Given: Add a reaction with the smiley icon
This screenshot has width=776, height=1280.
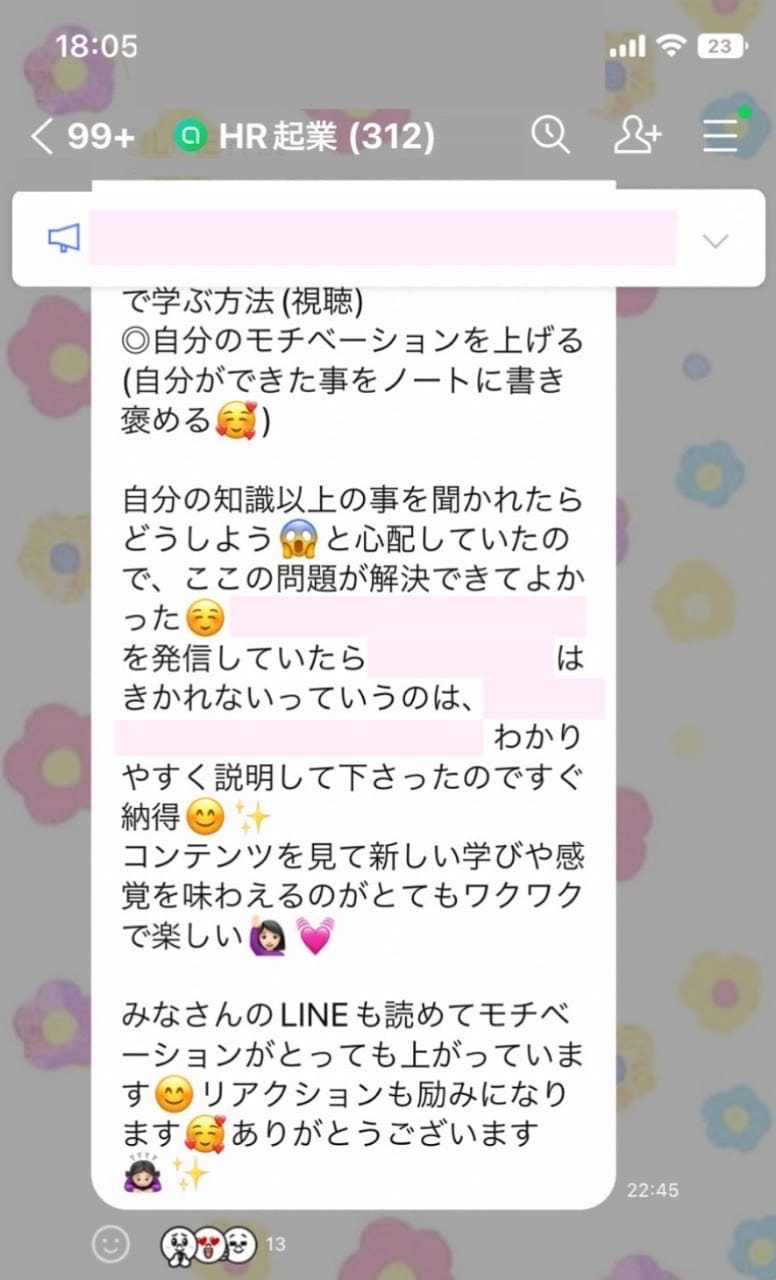Looking at the screenshot, I should click(111, 1244).
